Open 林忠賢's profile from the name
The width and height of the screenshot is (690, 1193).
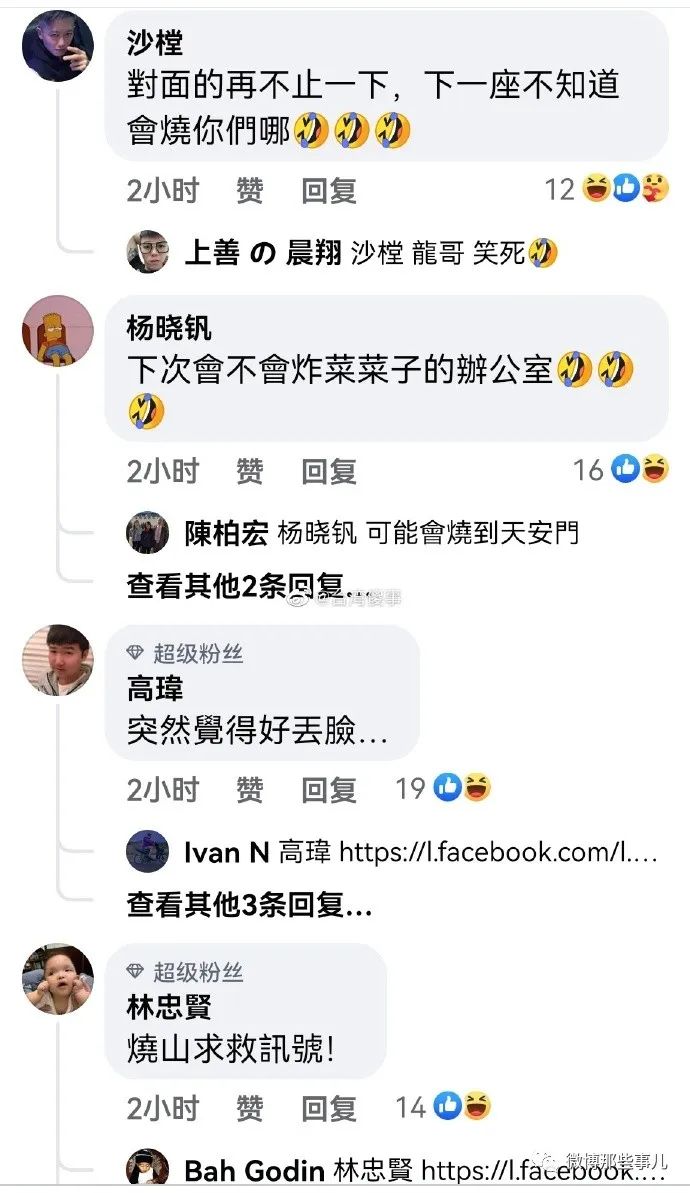pyautogui.click(x=169, y=1007)
